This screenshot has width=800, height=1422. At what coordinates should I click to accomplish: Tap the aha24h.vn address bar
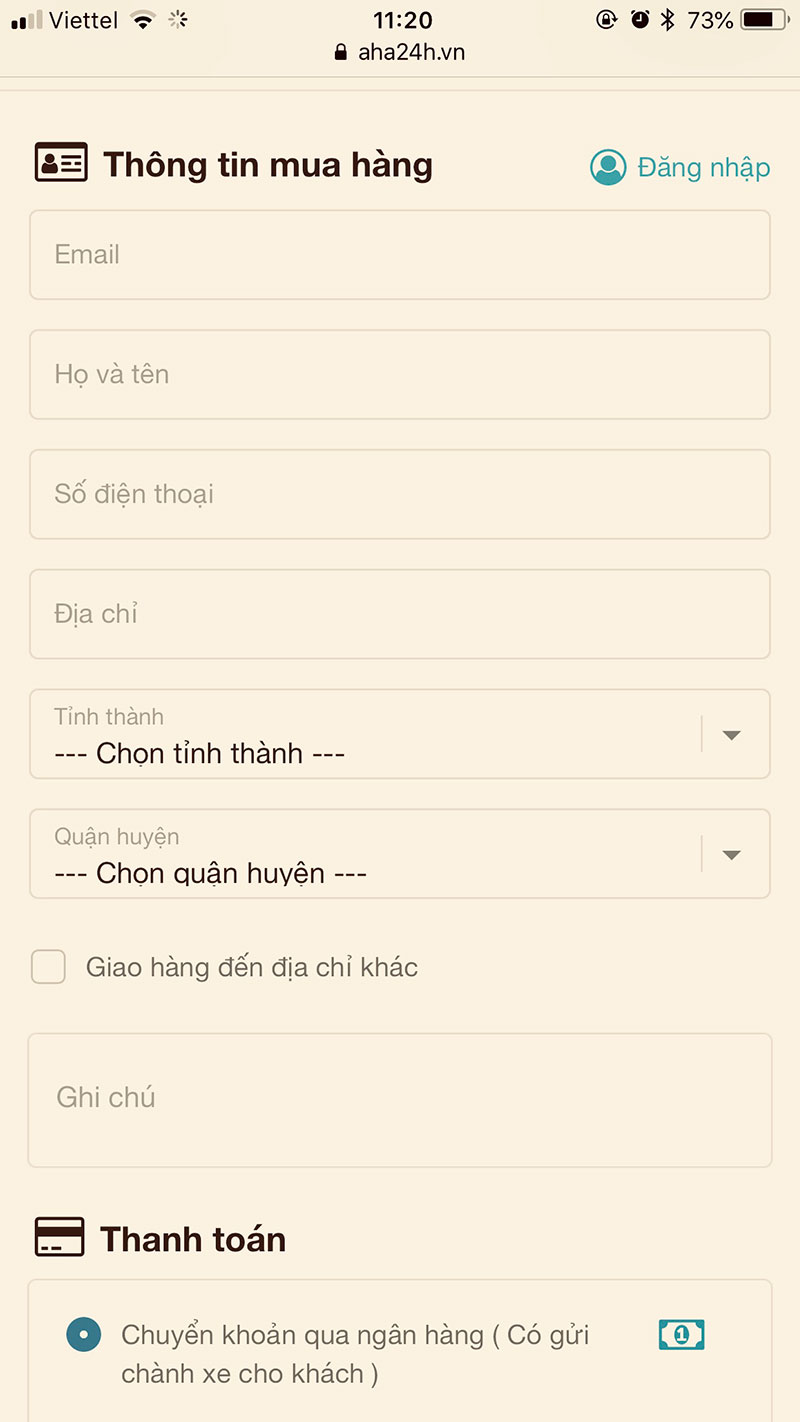point(400,52)
